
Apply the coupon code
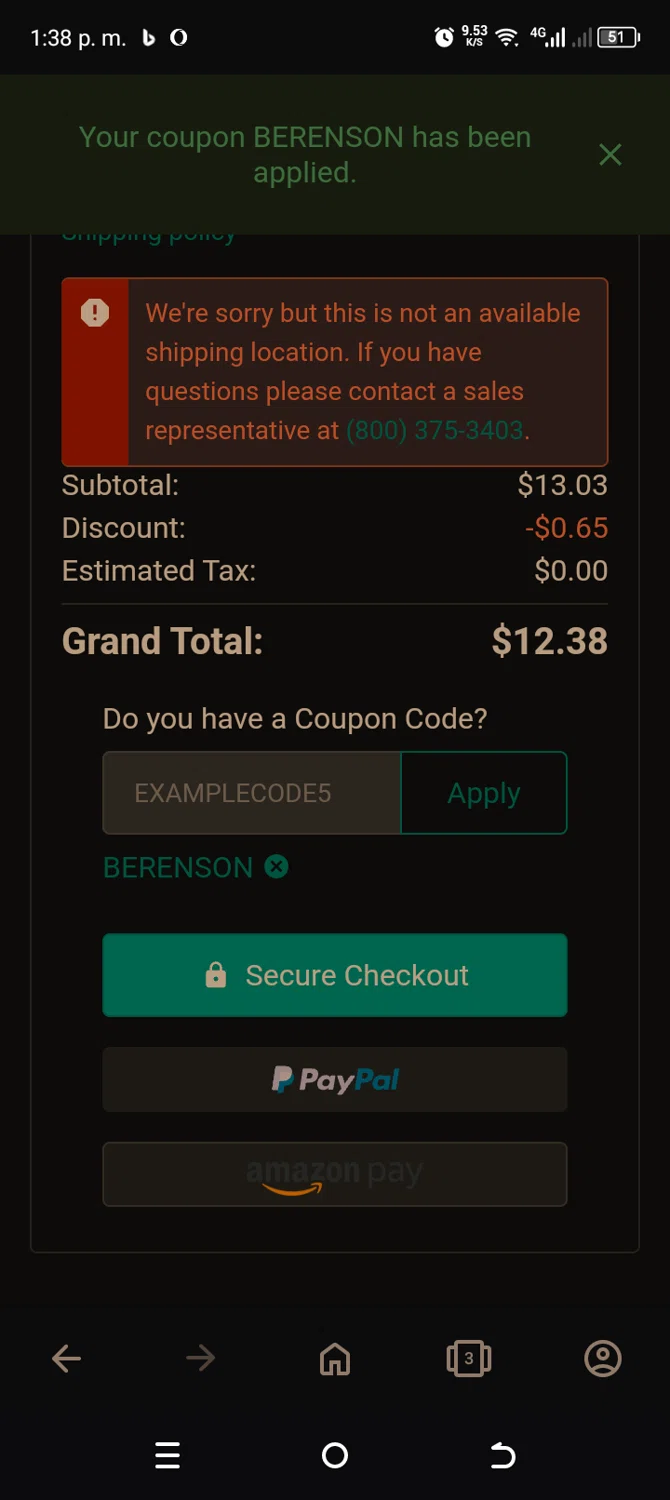tap(484, 793)
